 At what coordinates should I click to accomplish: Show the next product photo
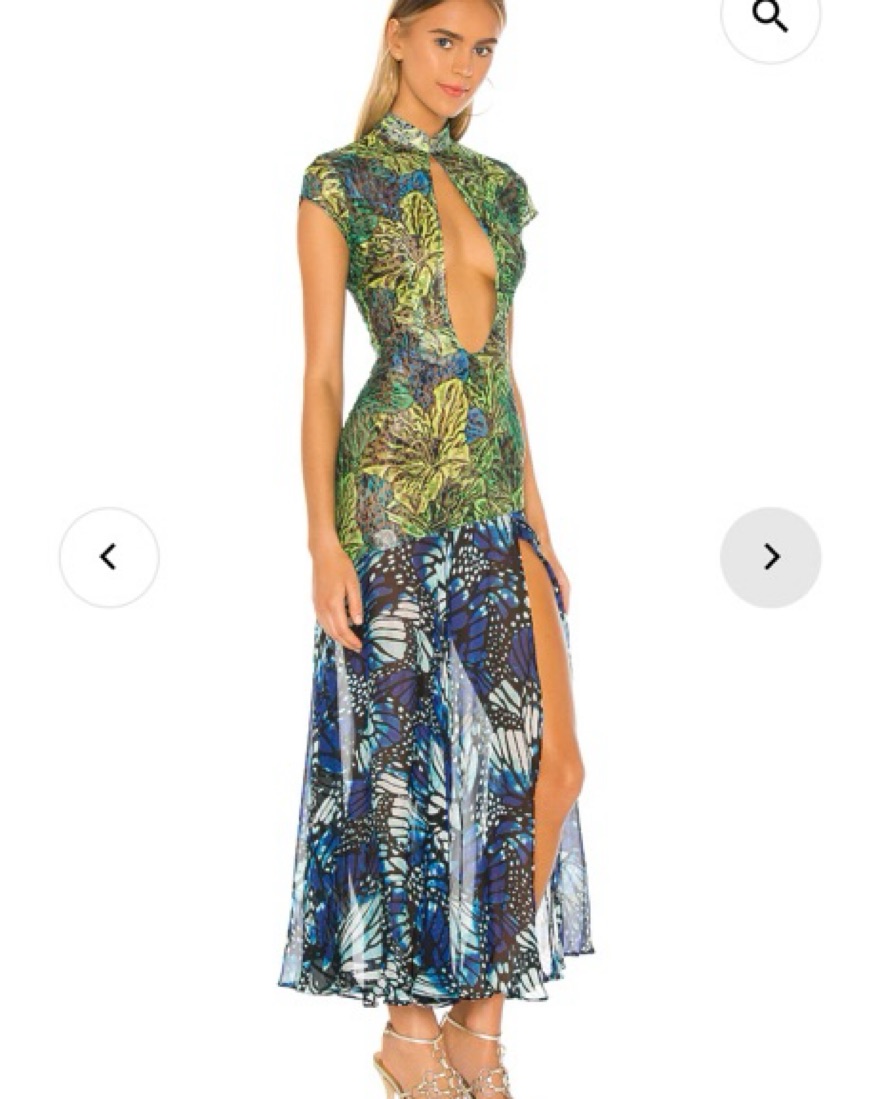[770, 557]
